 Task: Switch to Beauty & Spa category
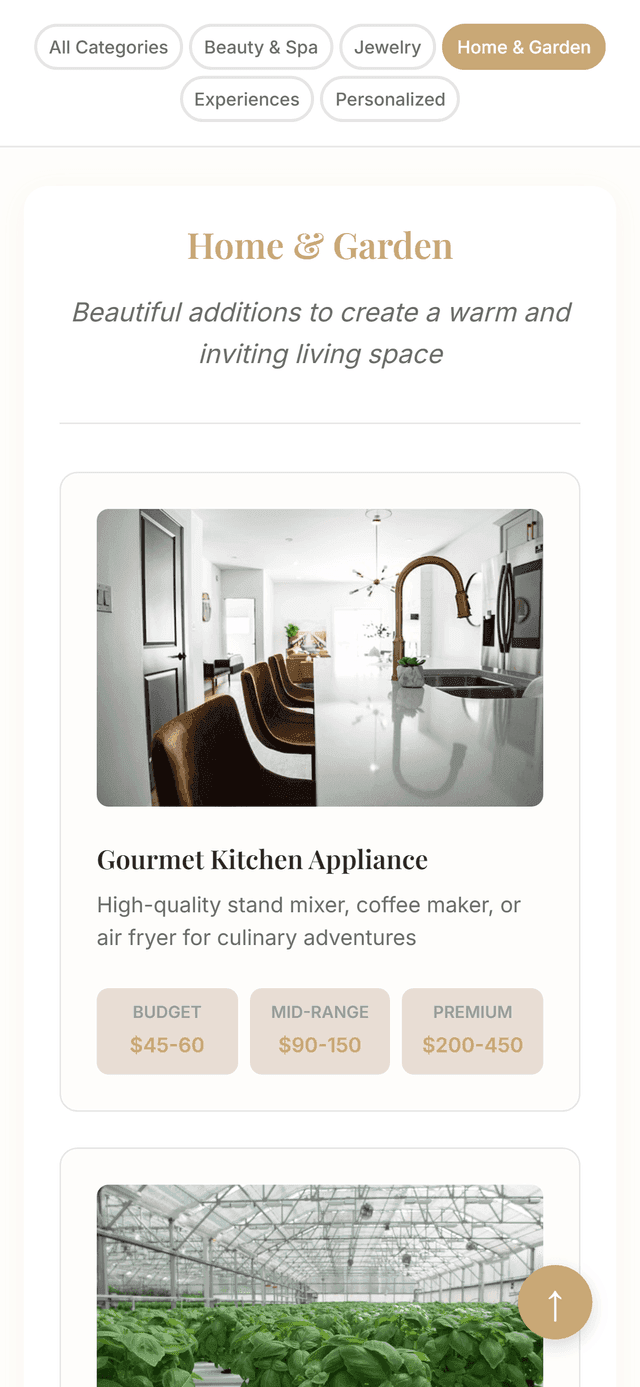[260, 47]
